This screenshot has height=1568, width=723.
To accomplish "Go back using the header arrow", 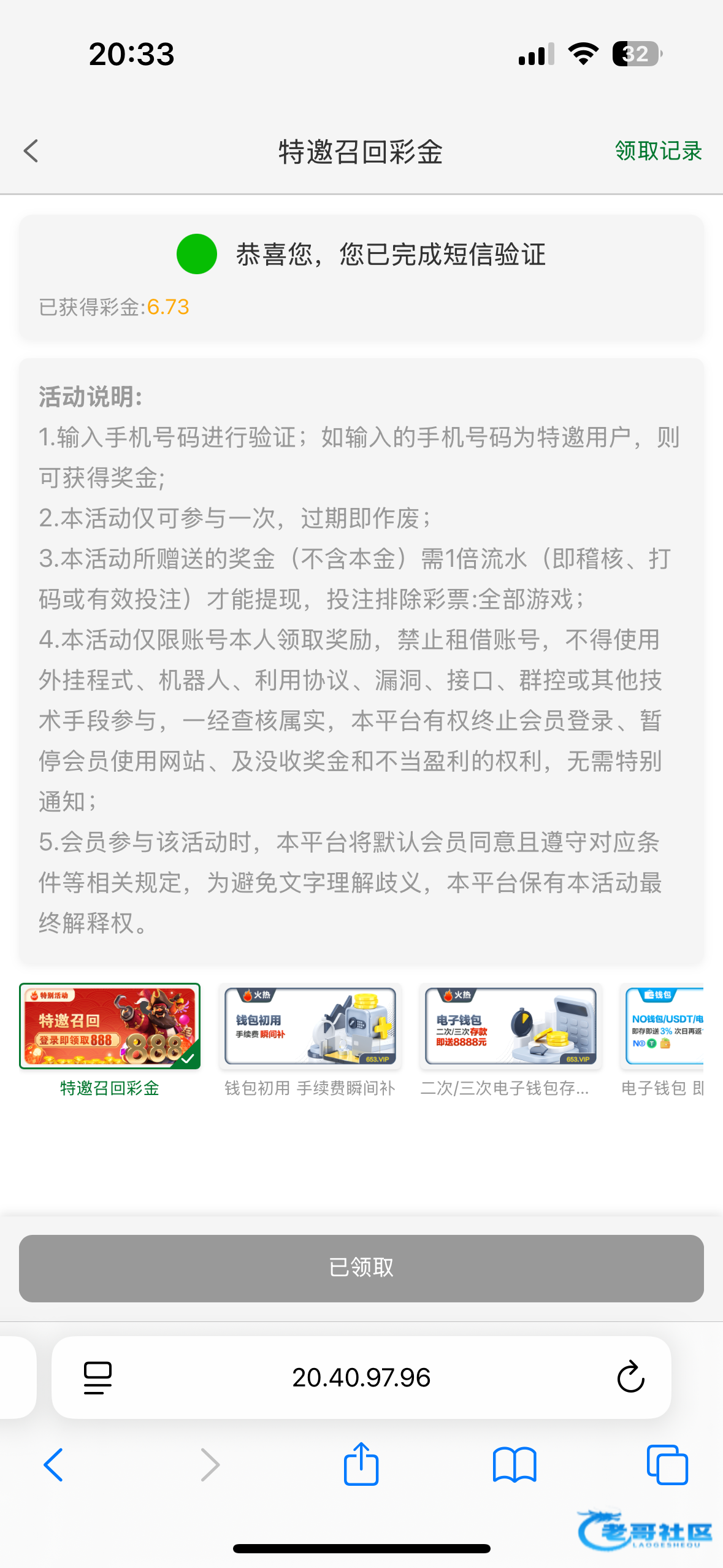I will point(31,151).
